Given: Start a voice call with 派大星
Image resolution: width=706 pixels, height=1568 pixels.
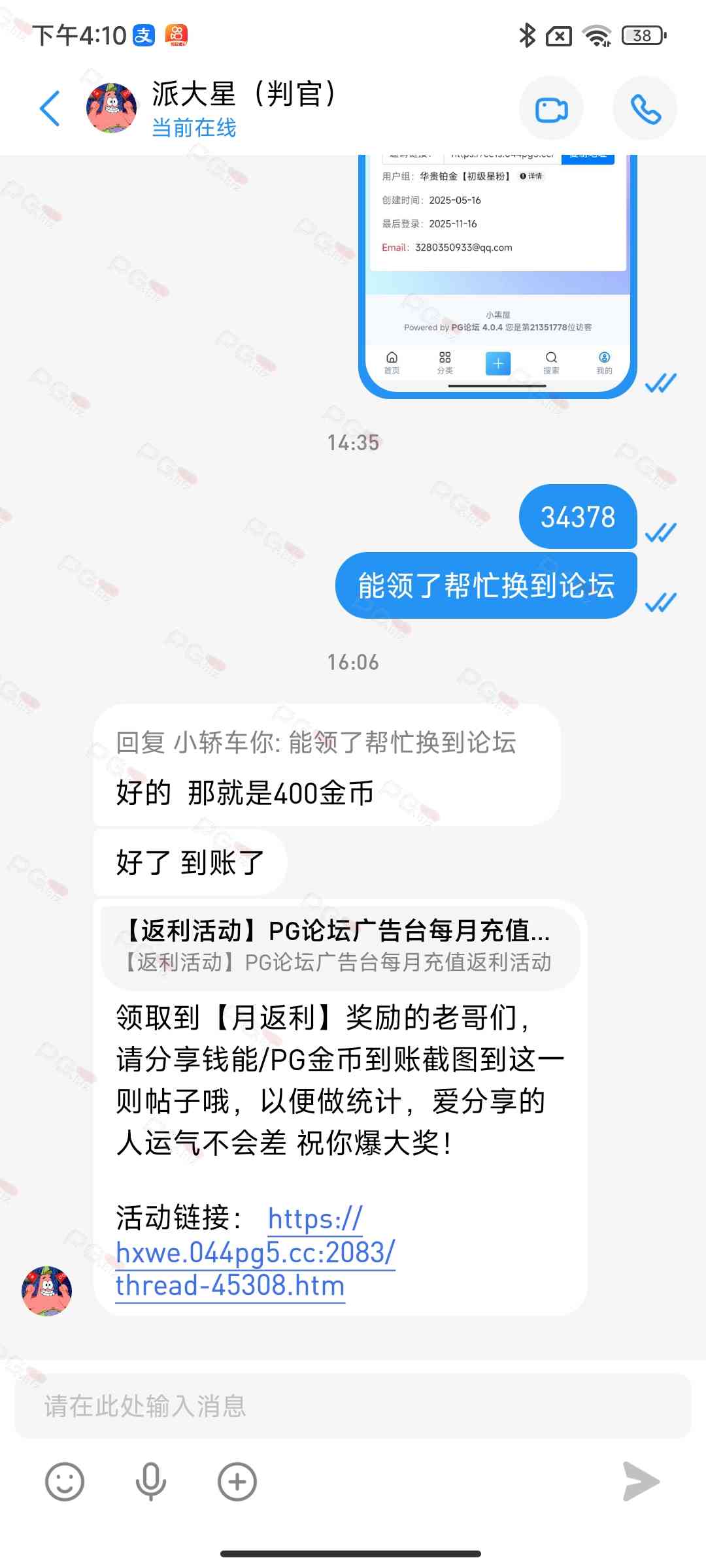Looking at the screenshot, I should tap(645, 109).
